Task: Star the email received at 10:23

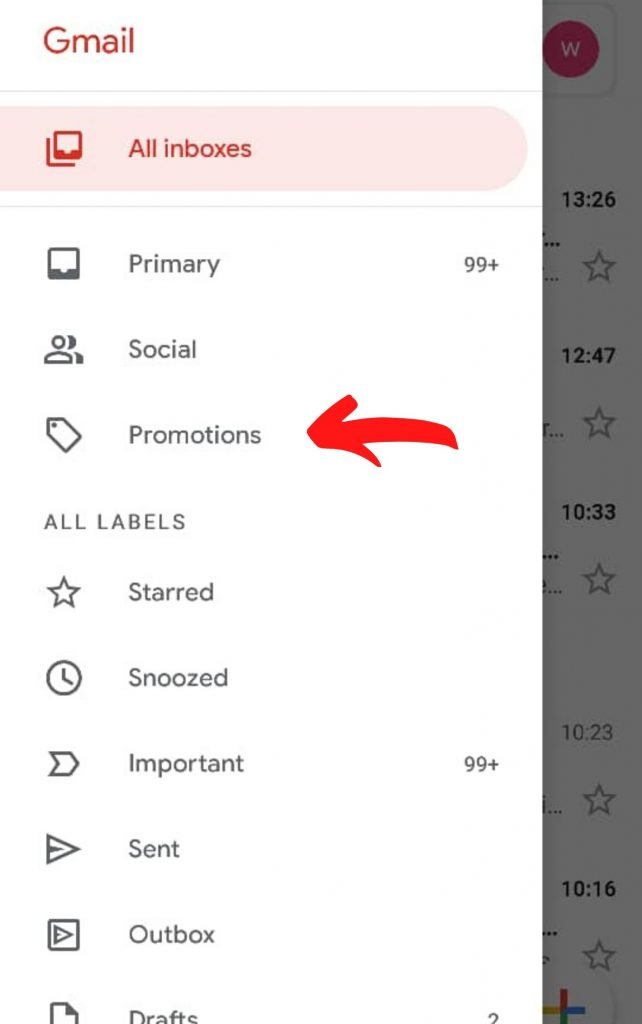Action: pos(598,799)
